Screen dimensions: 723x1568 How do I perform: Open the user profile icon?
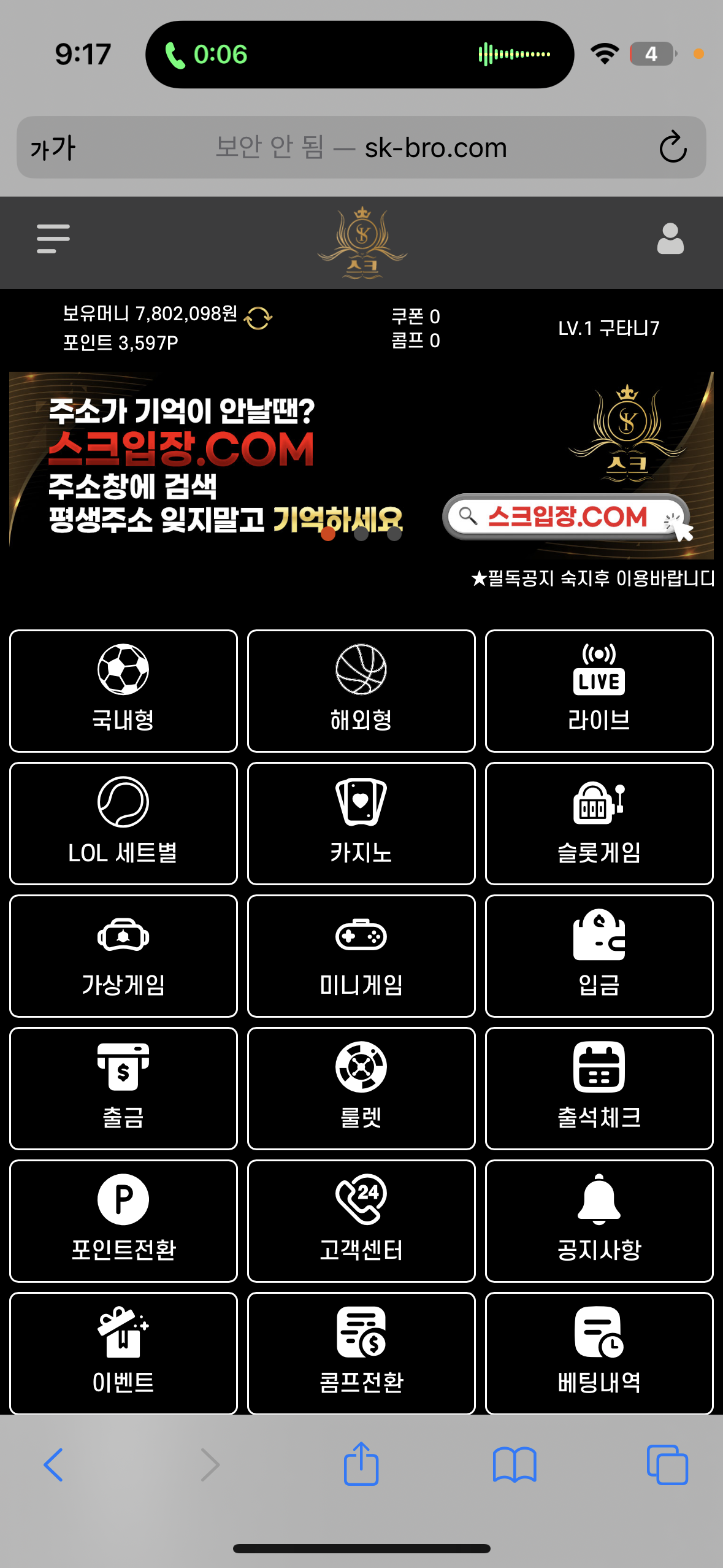[670, 239]
